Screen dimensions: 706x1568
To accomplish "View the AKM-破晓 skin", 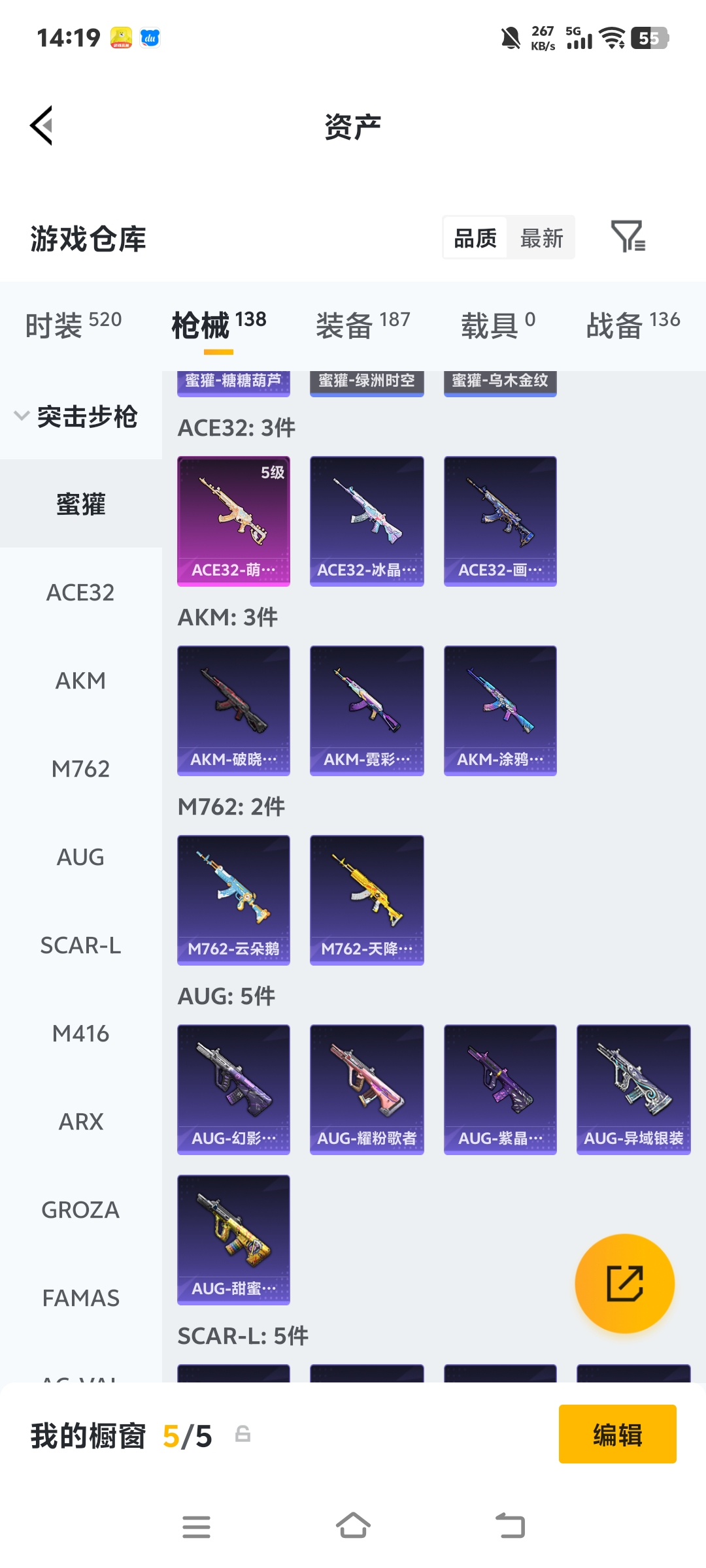I will tap(233, 710).
